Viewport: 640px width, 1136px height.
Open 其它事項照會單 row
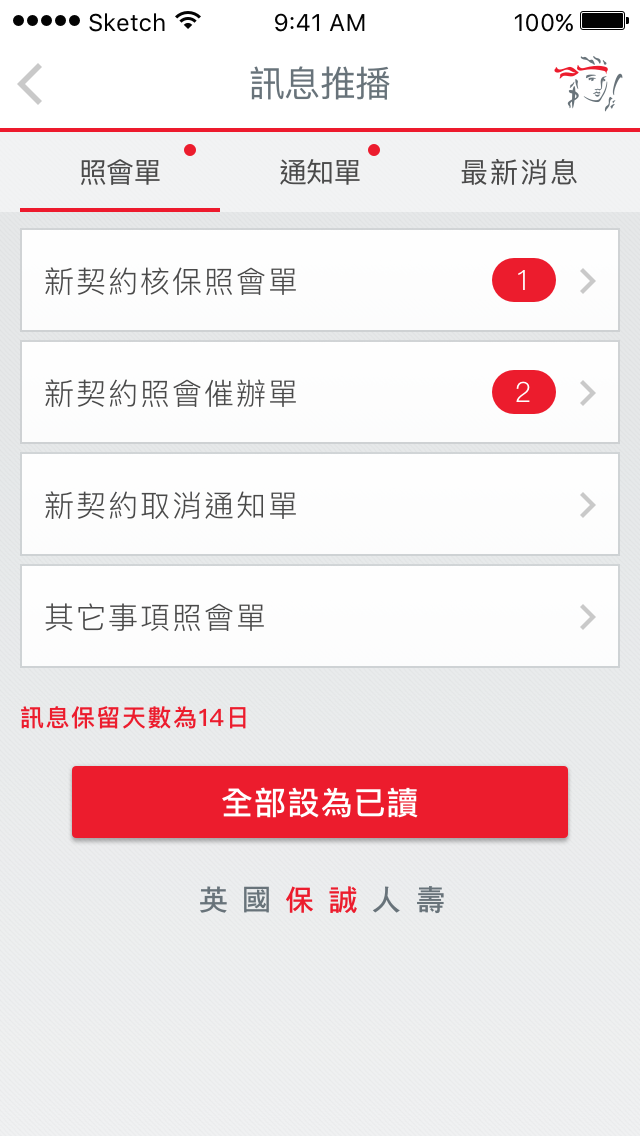[320, 617]
